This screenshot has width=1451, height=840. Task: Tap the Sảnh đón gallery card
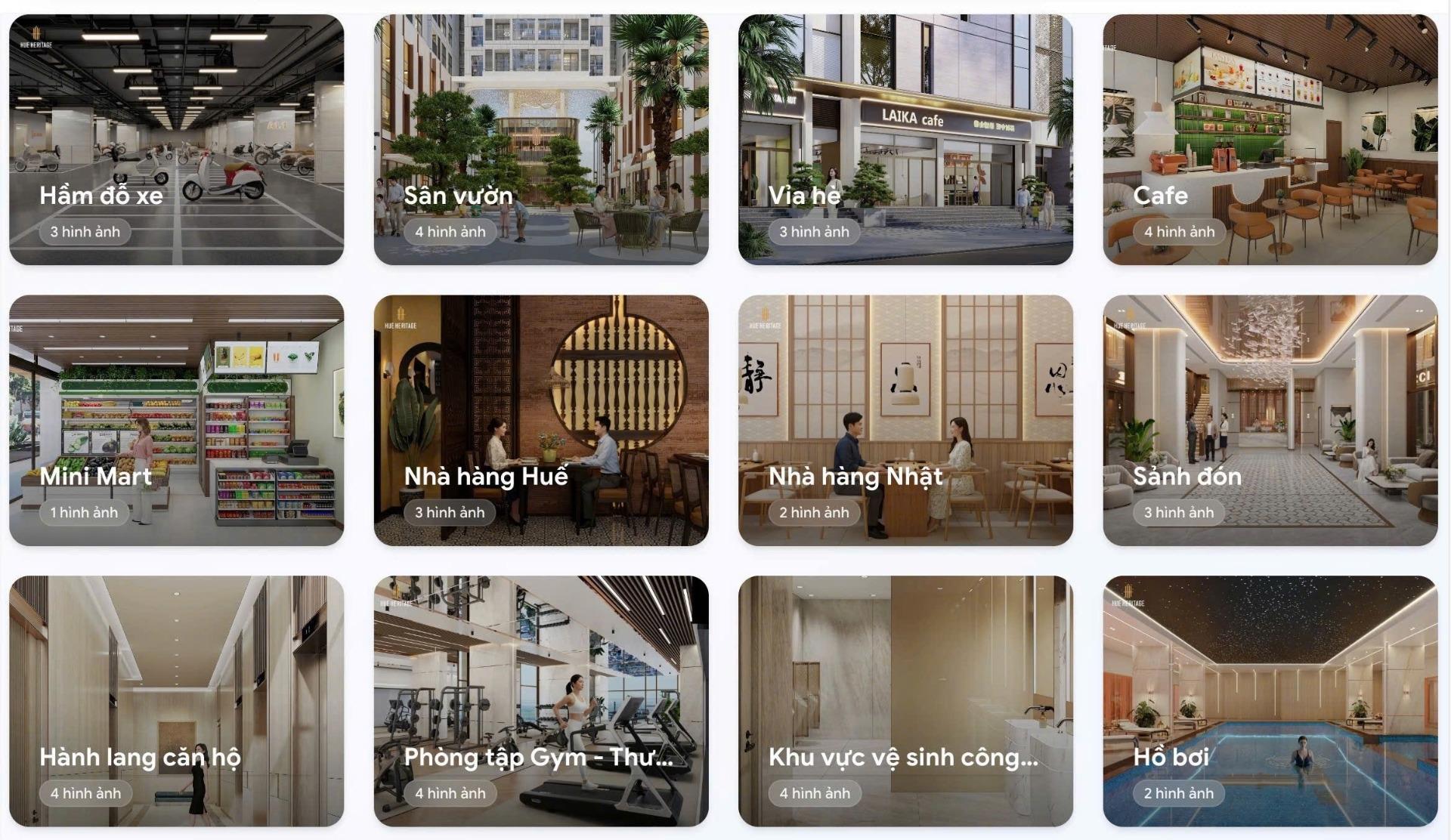point(1270,420)
